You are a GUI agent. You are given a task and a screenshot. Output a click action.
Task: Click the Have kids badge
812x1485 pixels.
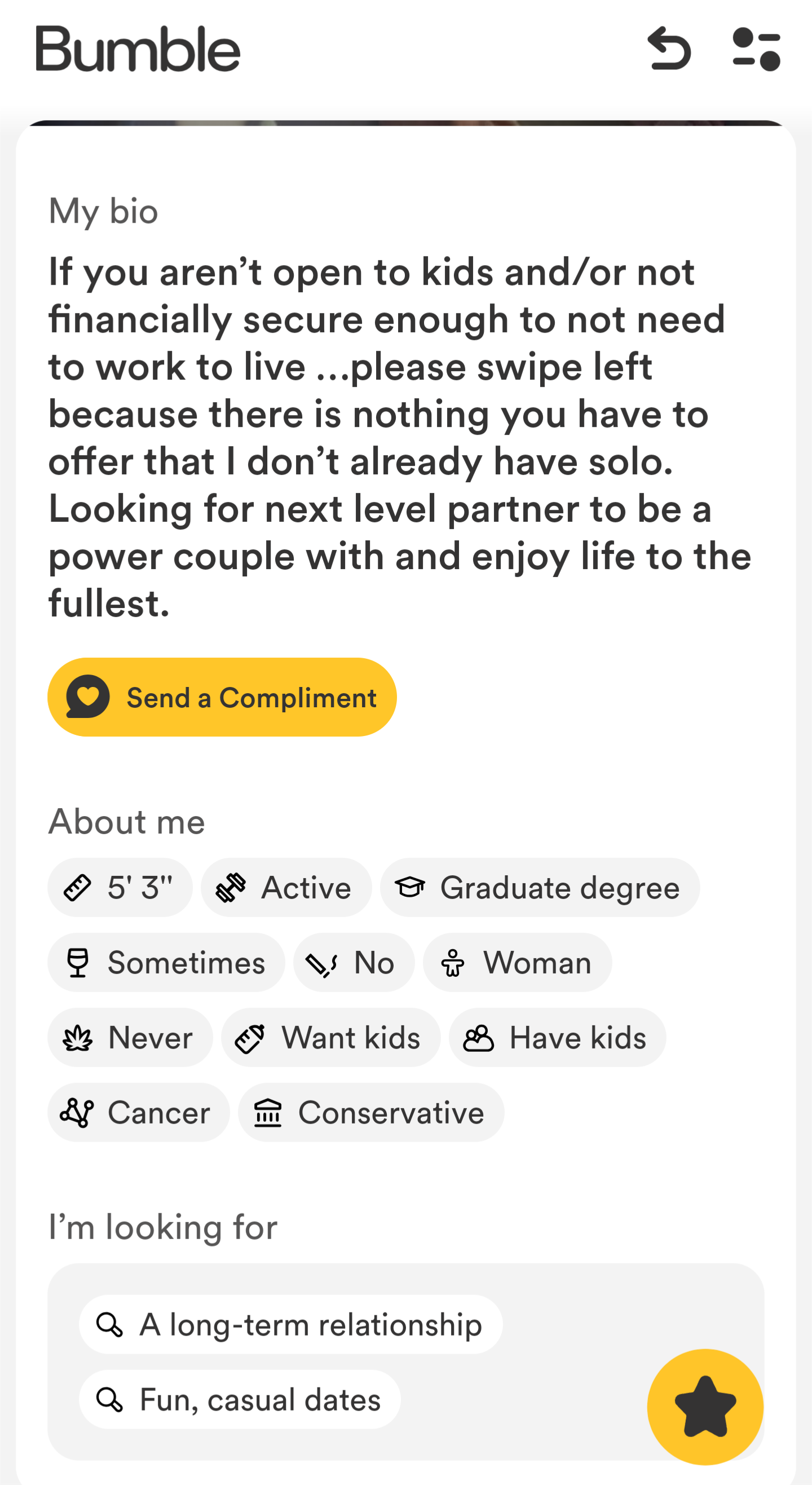pyautogui.click(x=556, y=1038)
